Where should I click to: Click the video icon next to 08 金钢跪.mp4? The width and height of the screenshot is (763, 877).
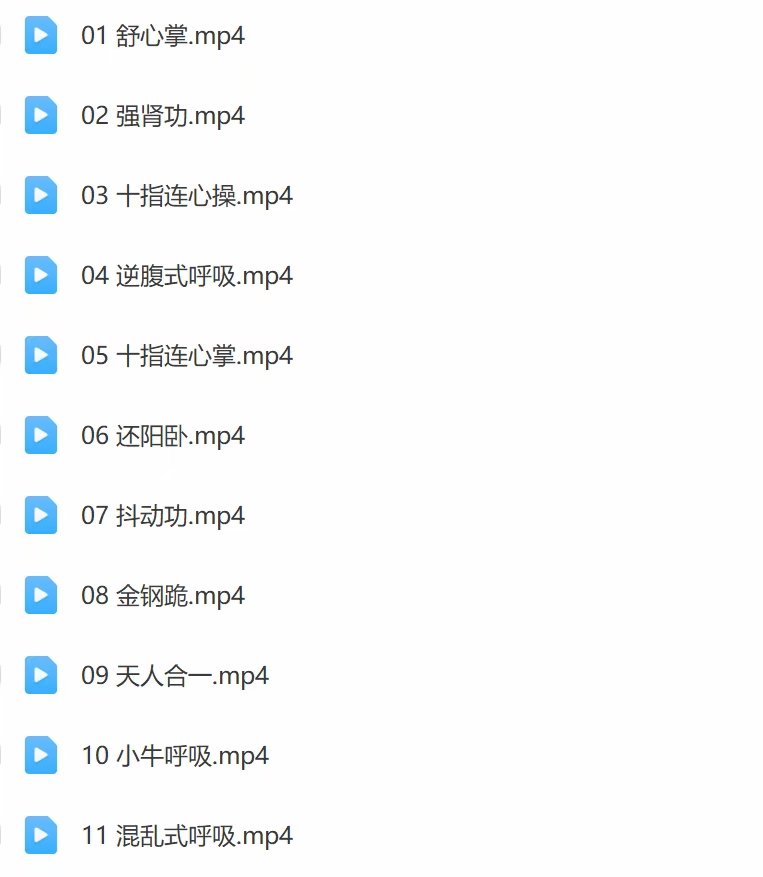click(40, 596)
